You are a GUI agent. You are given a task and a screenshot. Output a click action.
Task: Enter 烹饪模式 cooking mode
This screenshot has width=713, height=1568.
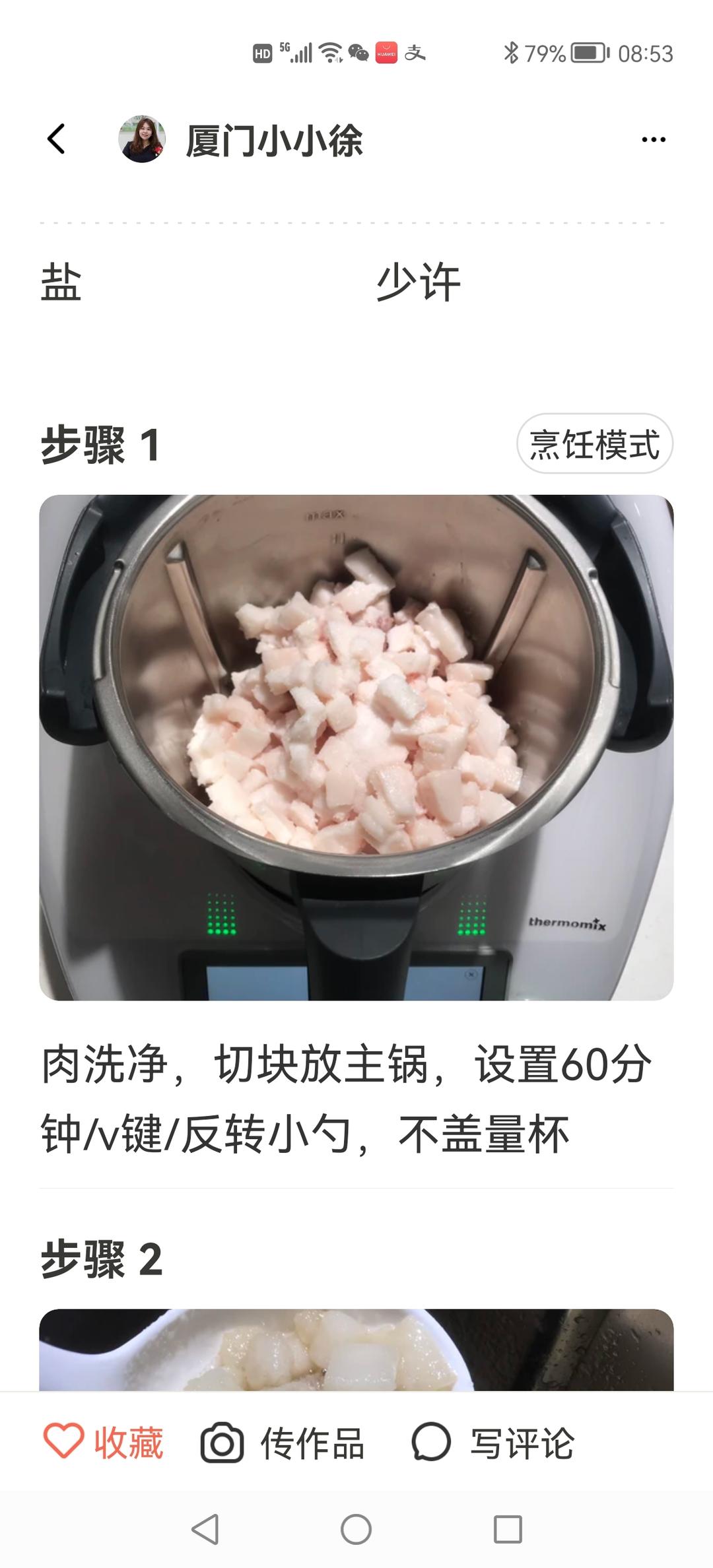tap(594, 444)
